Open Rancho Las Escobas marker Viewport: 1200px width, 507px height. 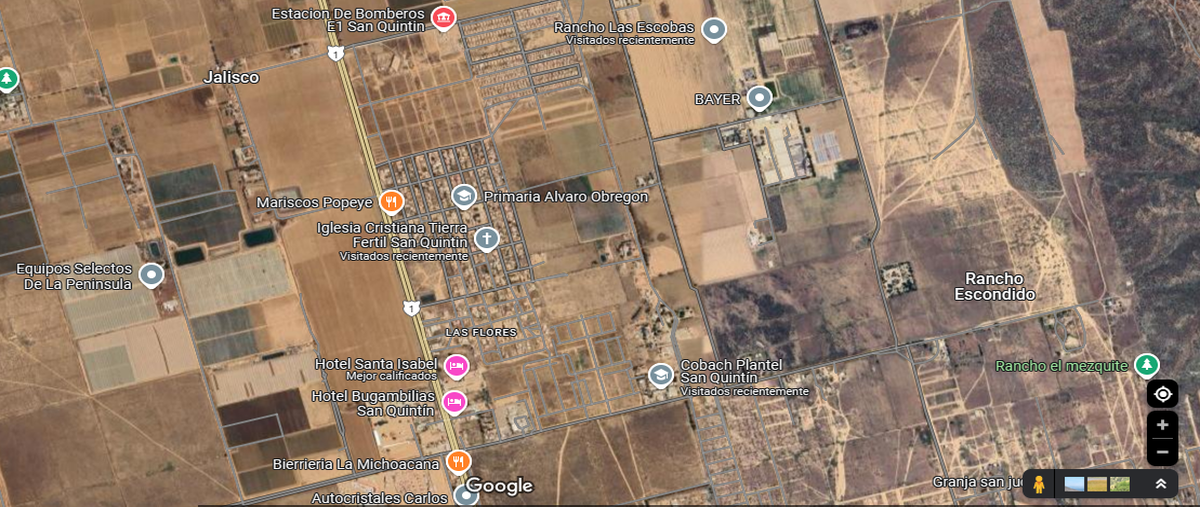[x=713, y=30]
